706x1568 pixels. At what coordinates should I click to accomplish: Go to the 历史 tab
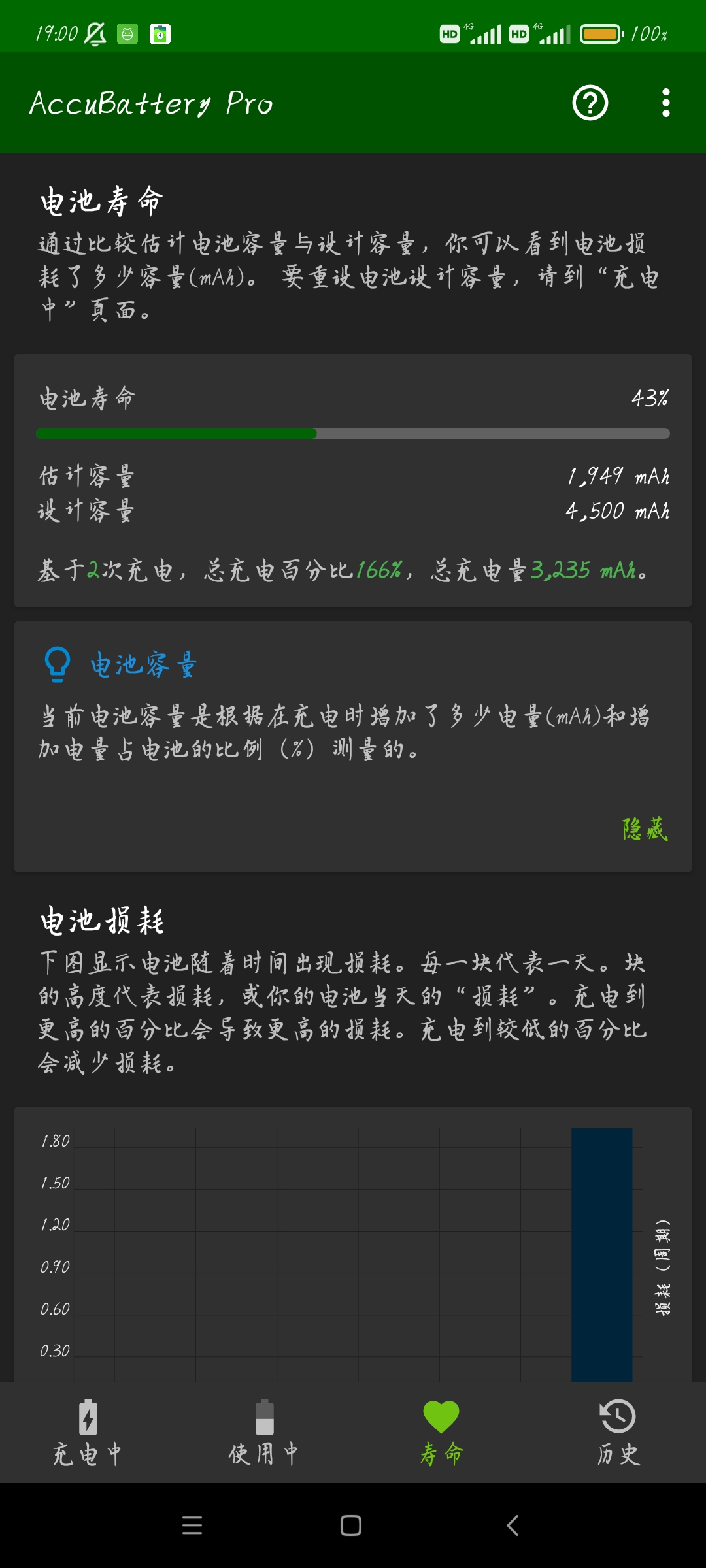618,1433
